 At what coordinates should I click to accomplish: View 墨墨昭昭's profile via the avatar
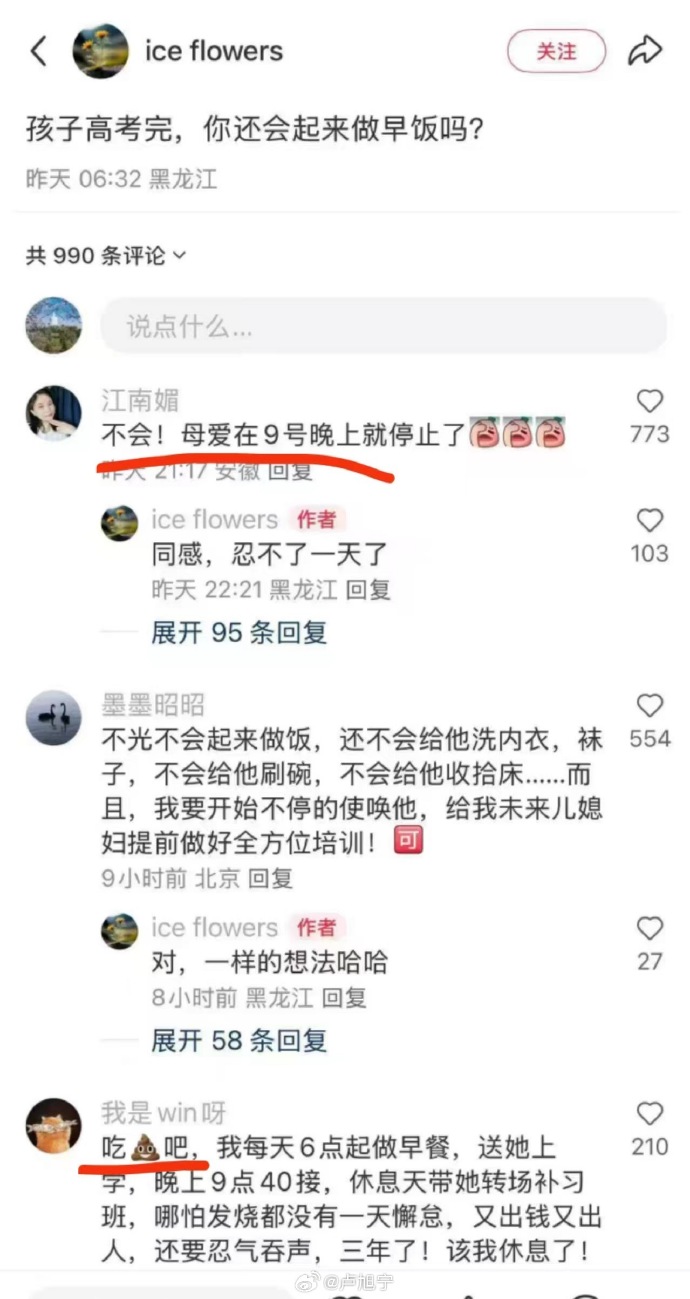[54, 717]
